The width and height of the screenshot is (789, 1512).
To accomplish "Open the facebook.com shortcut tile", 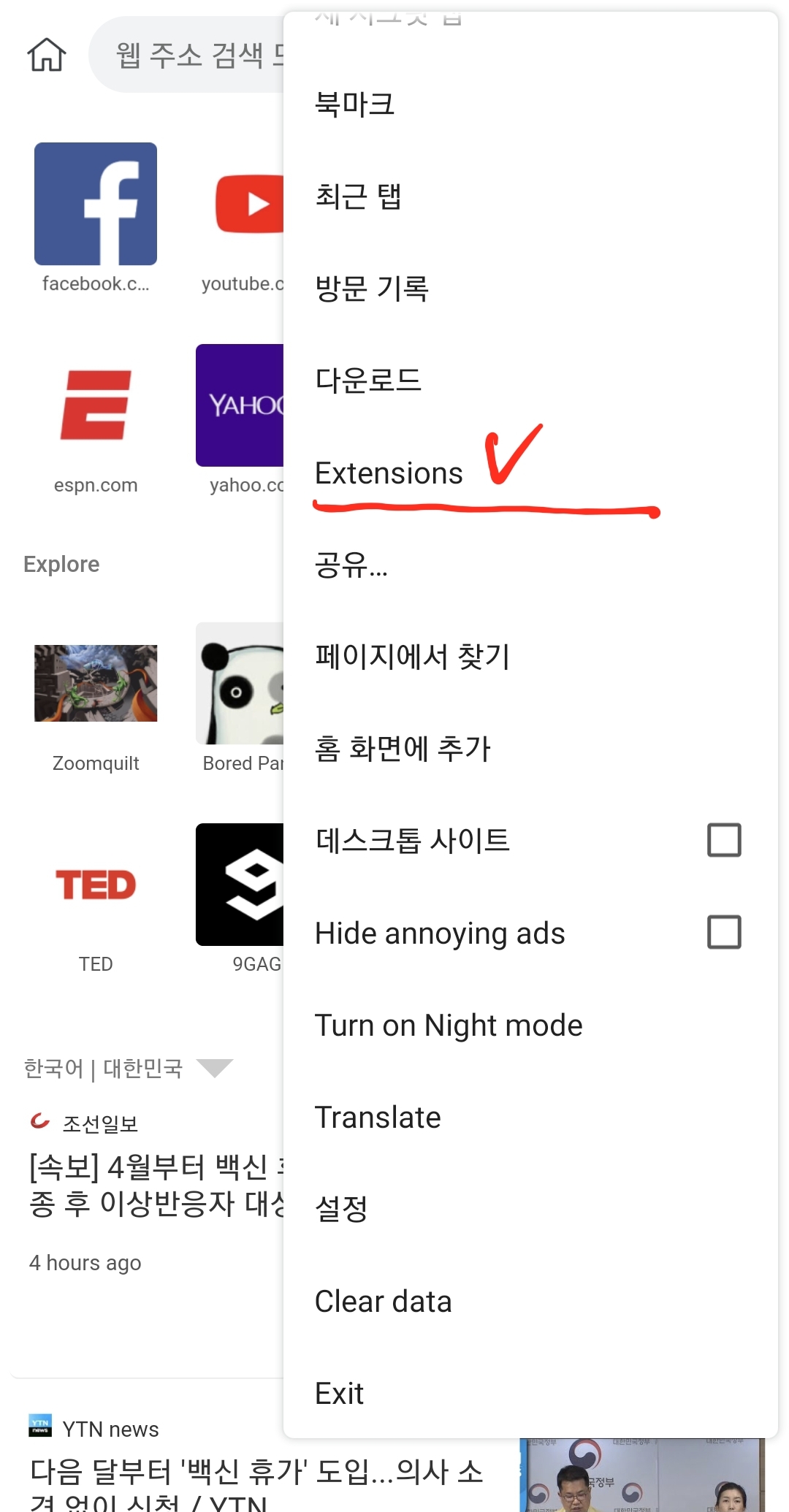I will [x=96, y=204].
